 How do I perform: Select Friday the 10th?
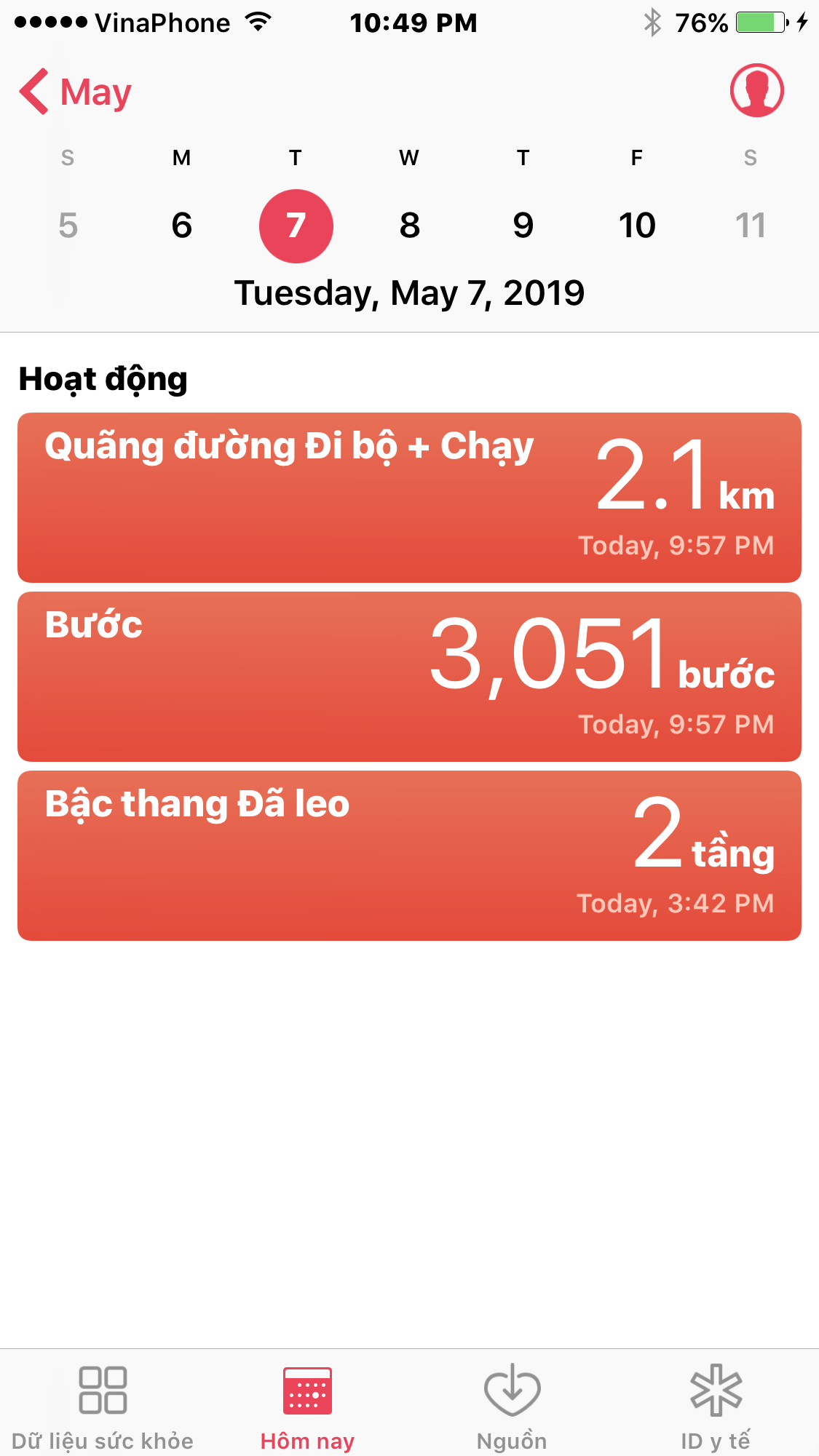point(637,226)
